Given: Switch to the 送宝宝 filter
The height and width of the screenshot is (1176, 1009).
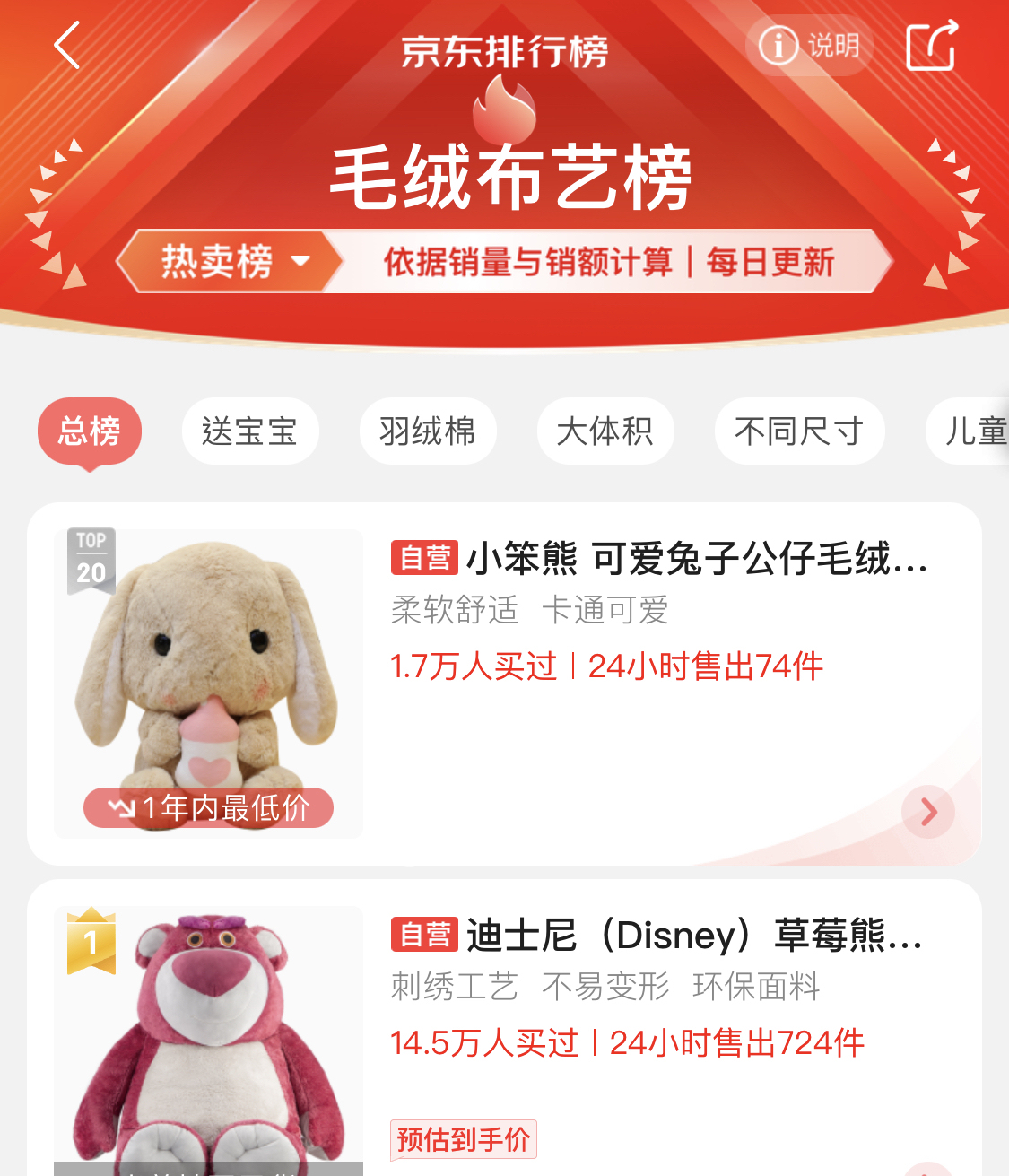Looking at the screenshot, I should [x=249, y=431].
